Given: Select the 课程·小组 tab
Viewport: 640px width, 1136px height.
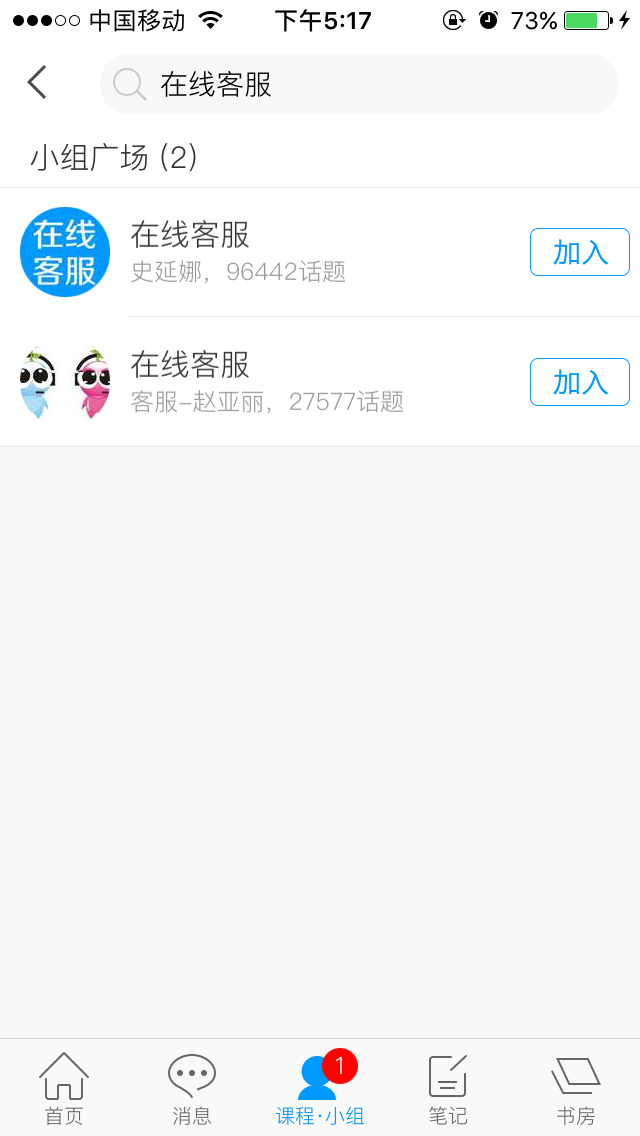Looking at the screenshot, I should [x=320, y=1089].
